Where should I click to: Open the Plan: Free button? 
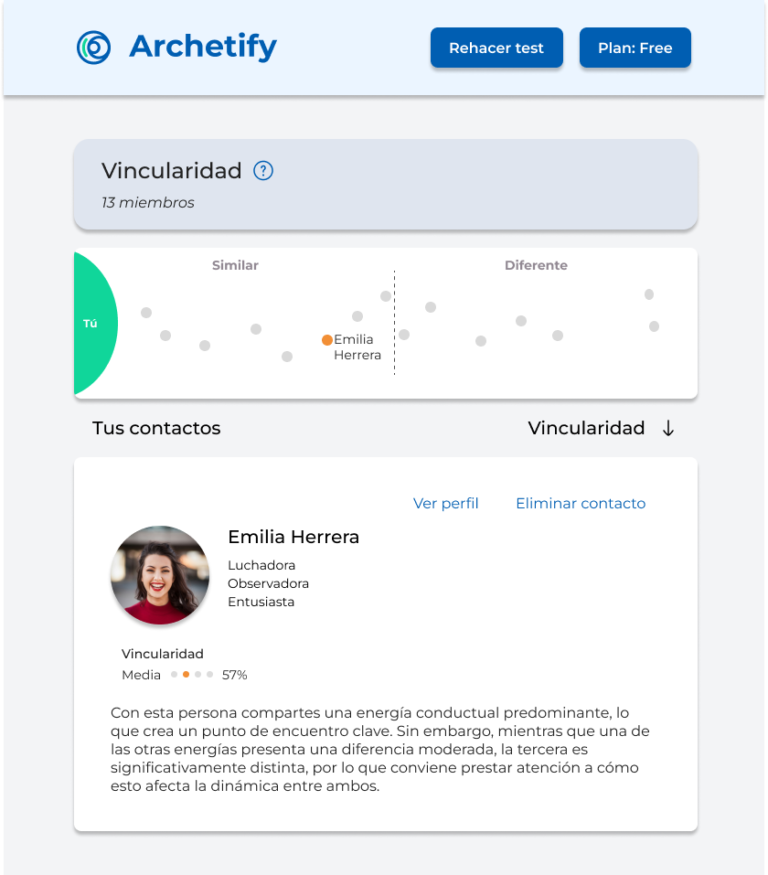pos(635,48)
